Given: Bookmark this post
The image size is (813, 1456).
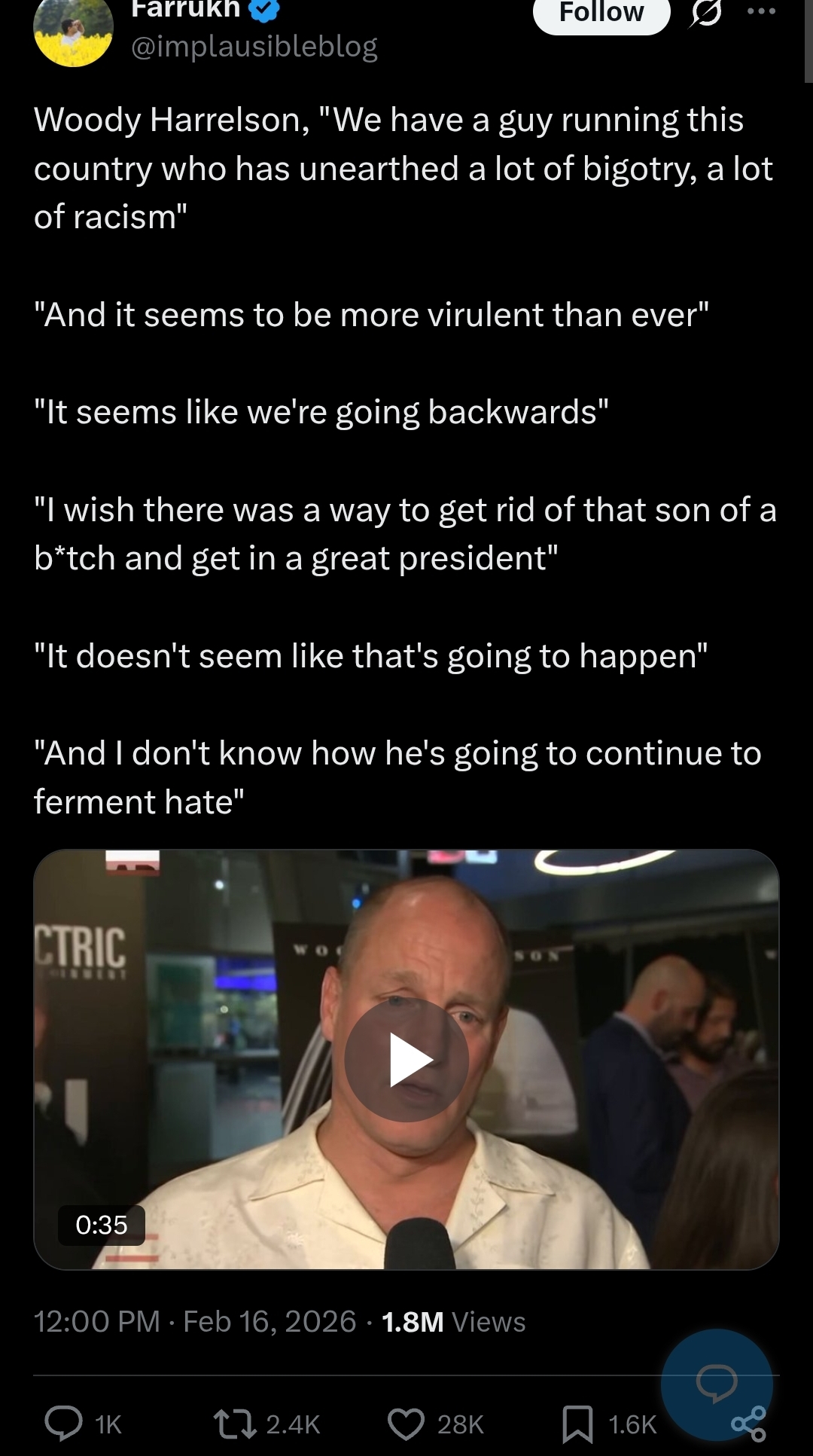Looking at the screenshot, I should 577,1424.
